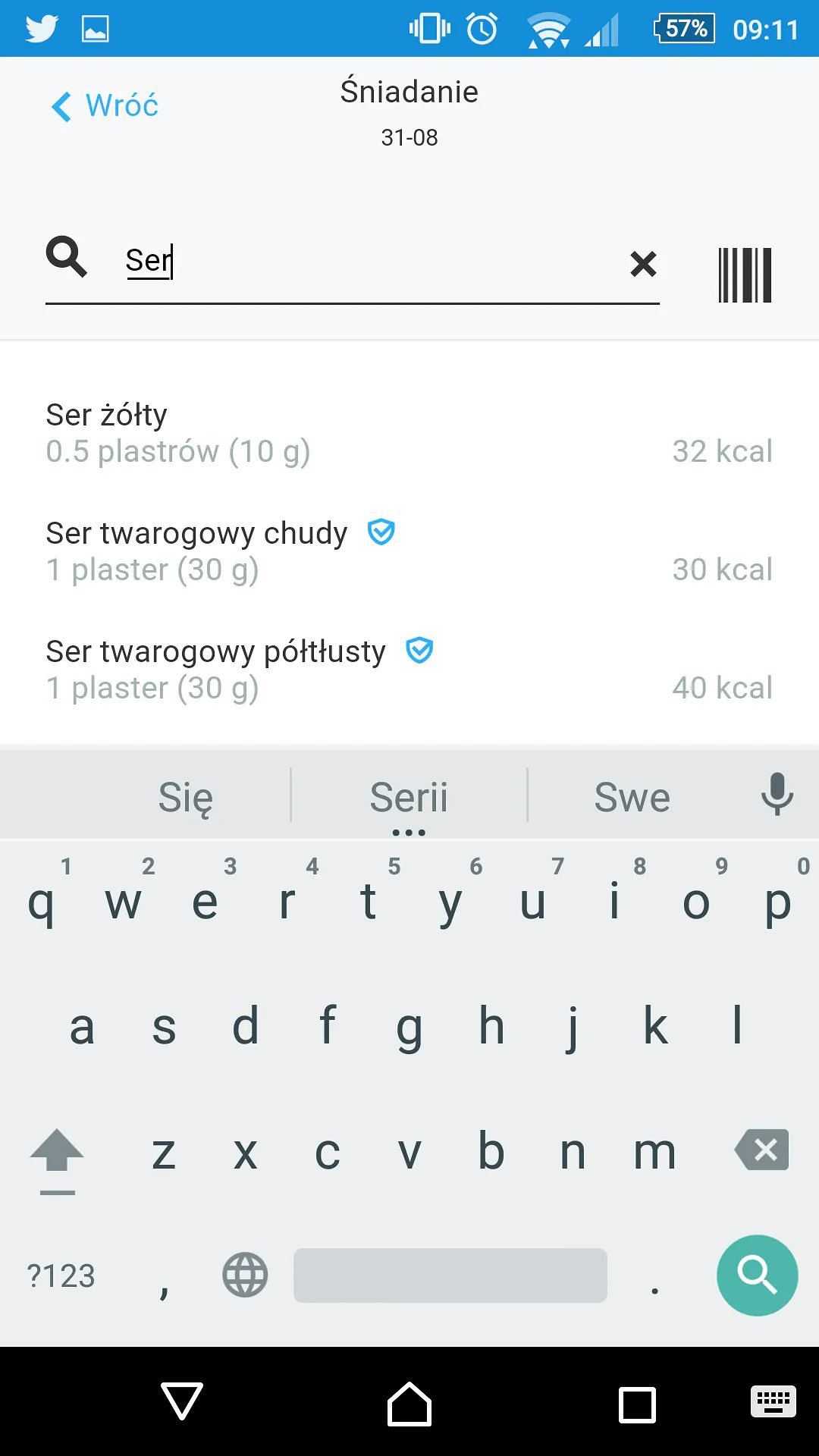Pick the keyboard suggestion Serii
The image size is (819, 1456).
409,798
